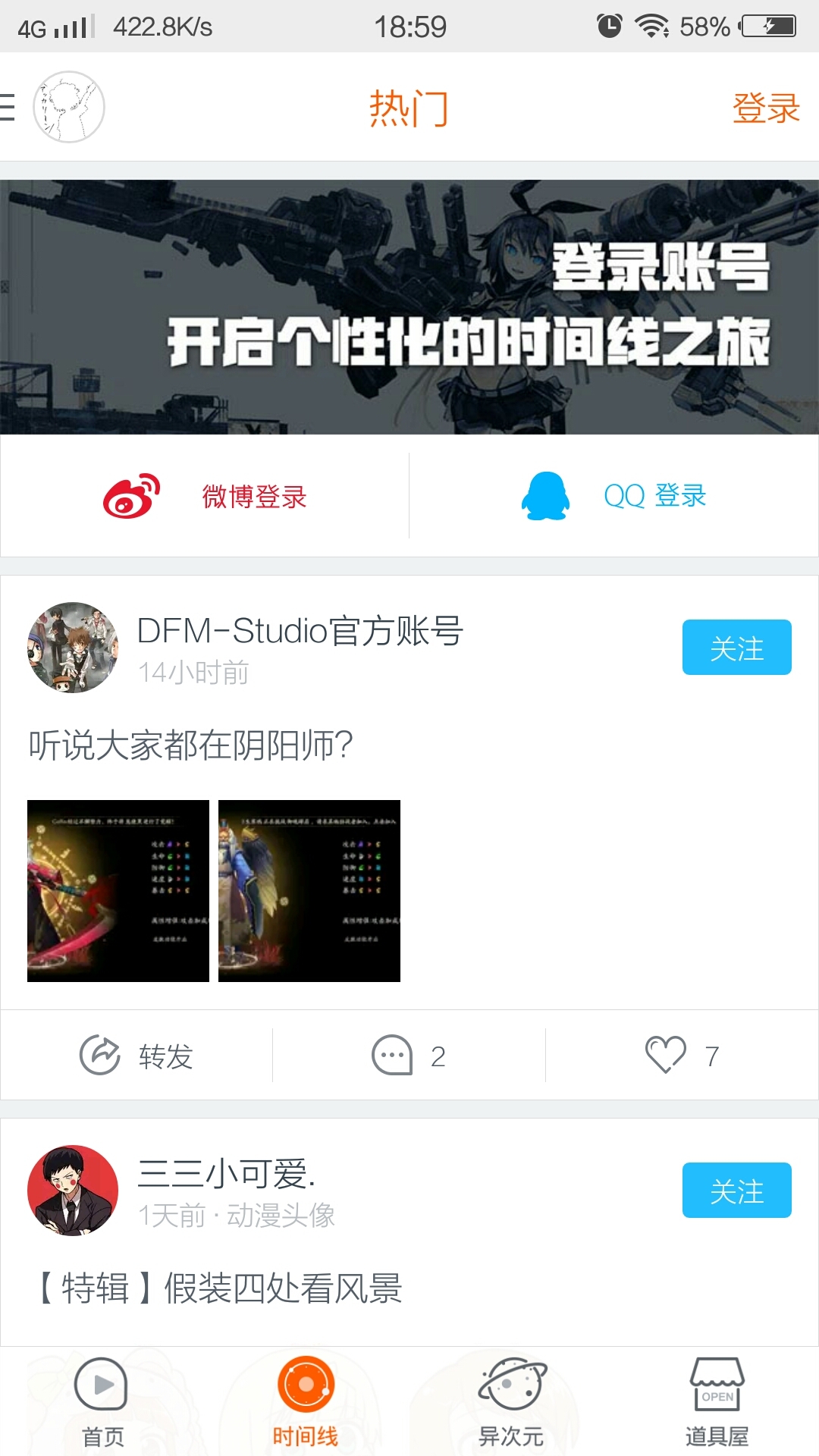Follow DFM-Studio官方账号
819x1456 pixels.
tap(736, 648)
